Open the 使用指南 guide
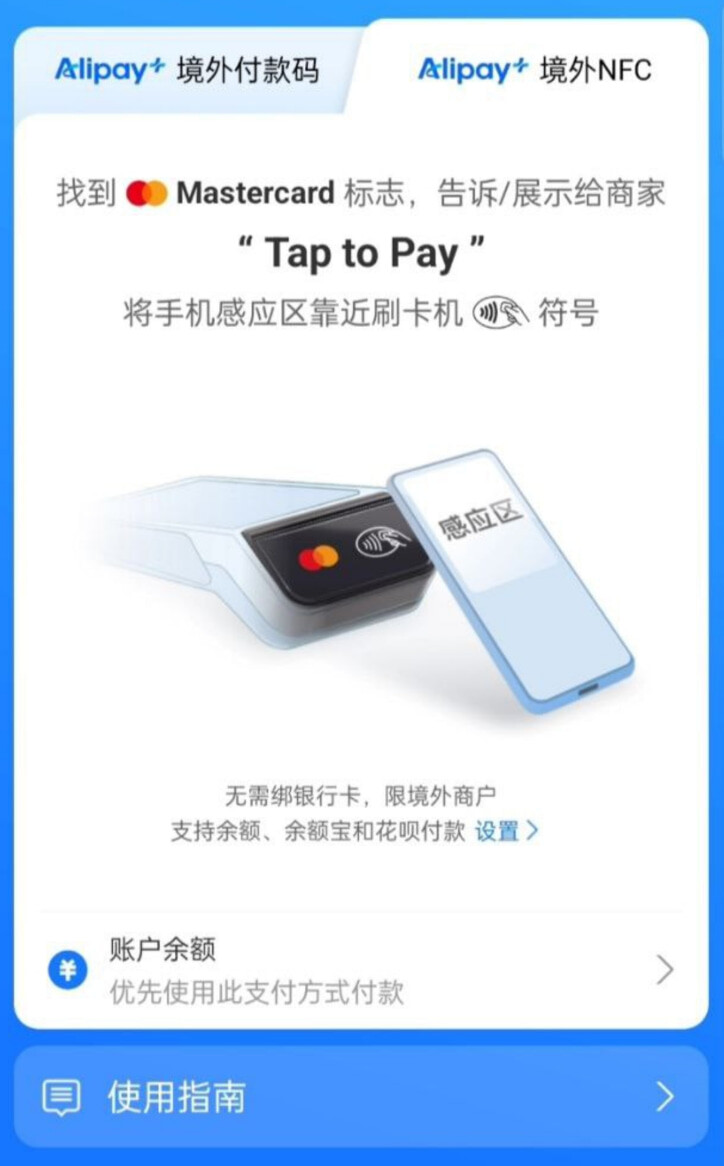Viewport: 724px width, 1166px height. 361,1097
